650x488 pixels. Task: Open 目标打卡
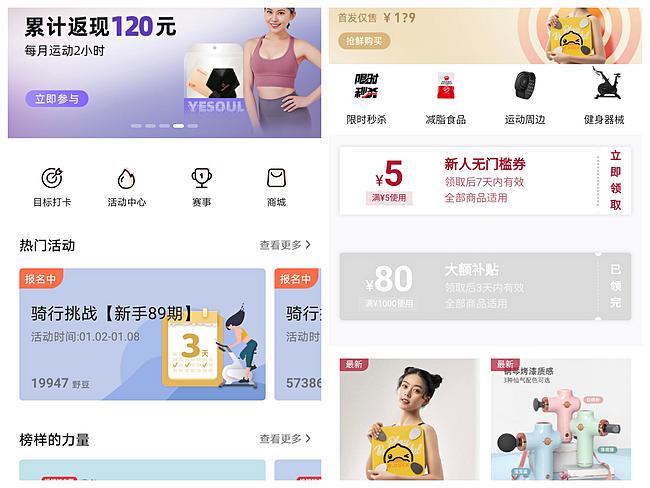coord(53,186)
